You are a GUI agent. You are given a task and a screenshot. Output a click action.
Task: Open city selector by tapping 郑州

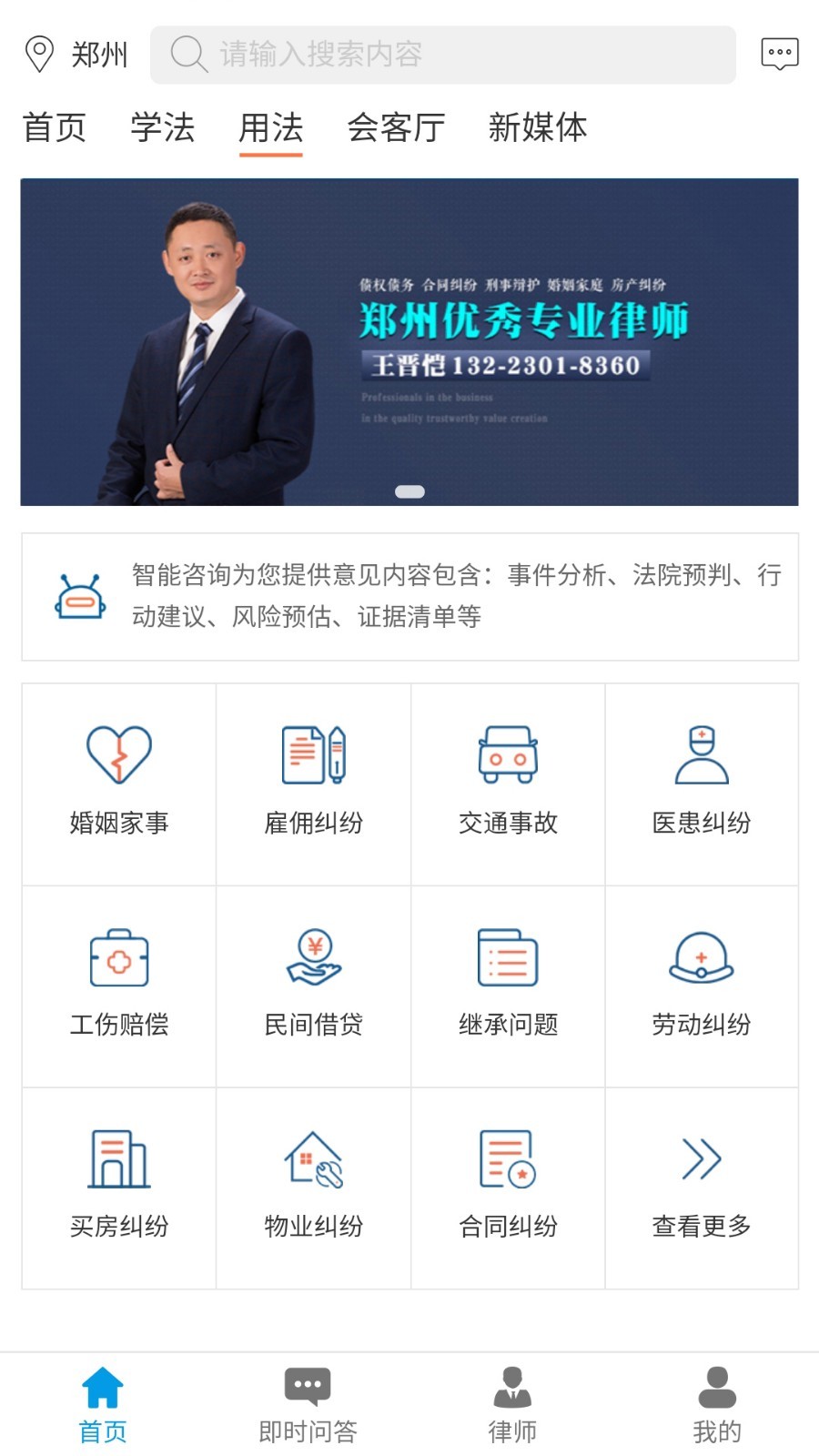(98, 55)
